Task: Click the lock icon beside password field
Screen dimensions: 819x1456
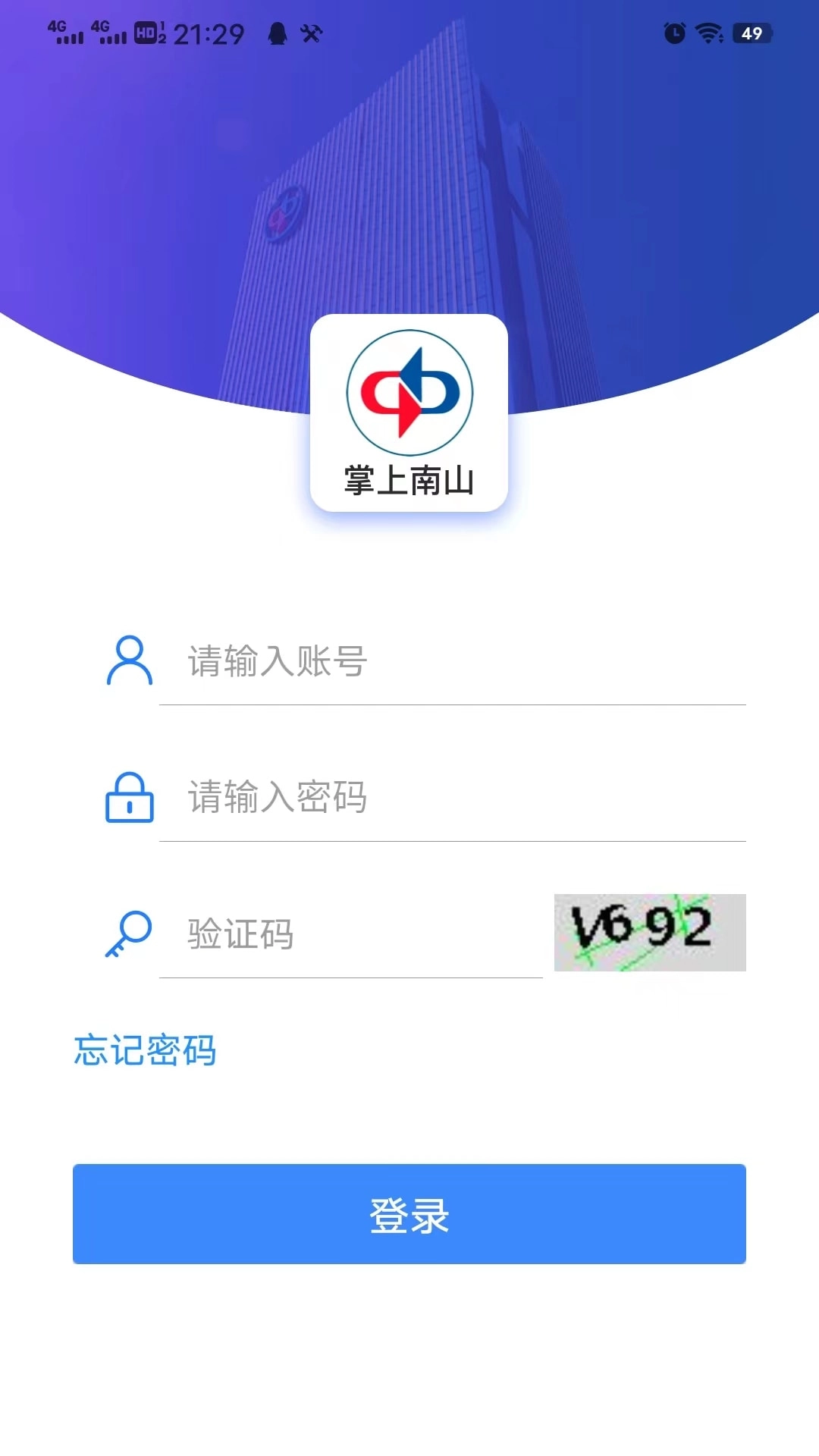Action: (x=129, y=798)
